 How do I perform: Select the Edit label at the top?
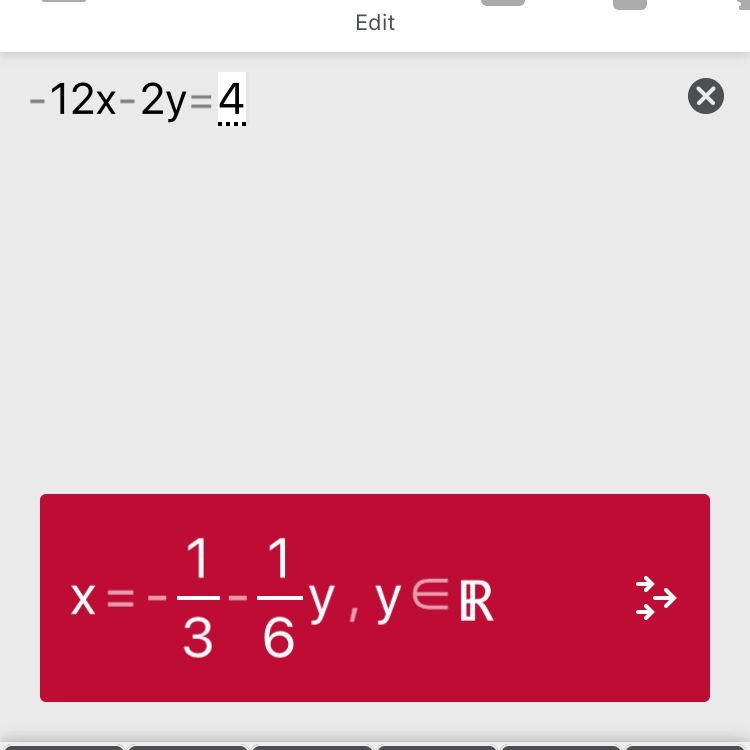coord(375,22)
